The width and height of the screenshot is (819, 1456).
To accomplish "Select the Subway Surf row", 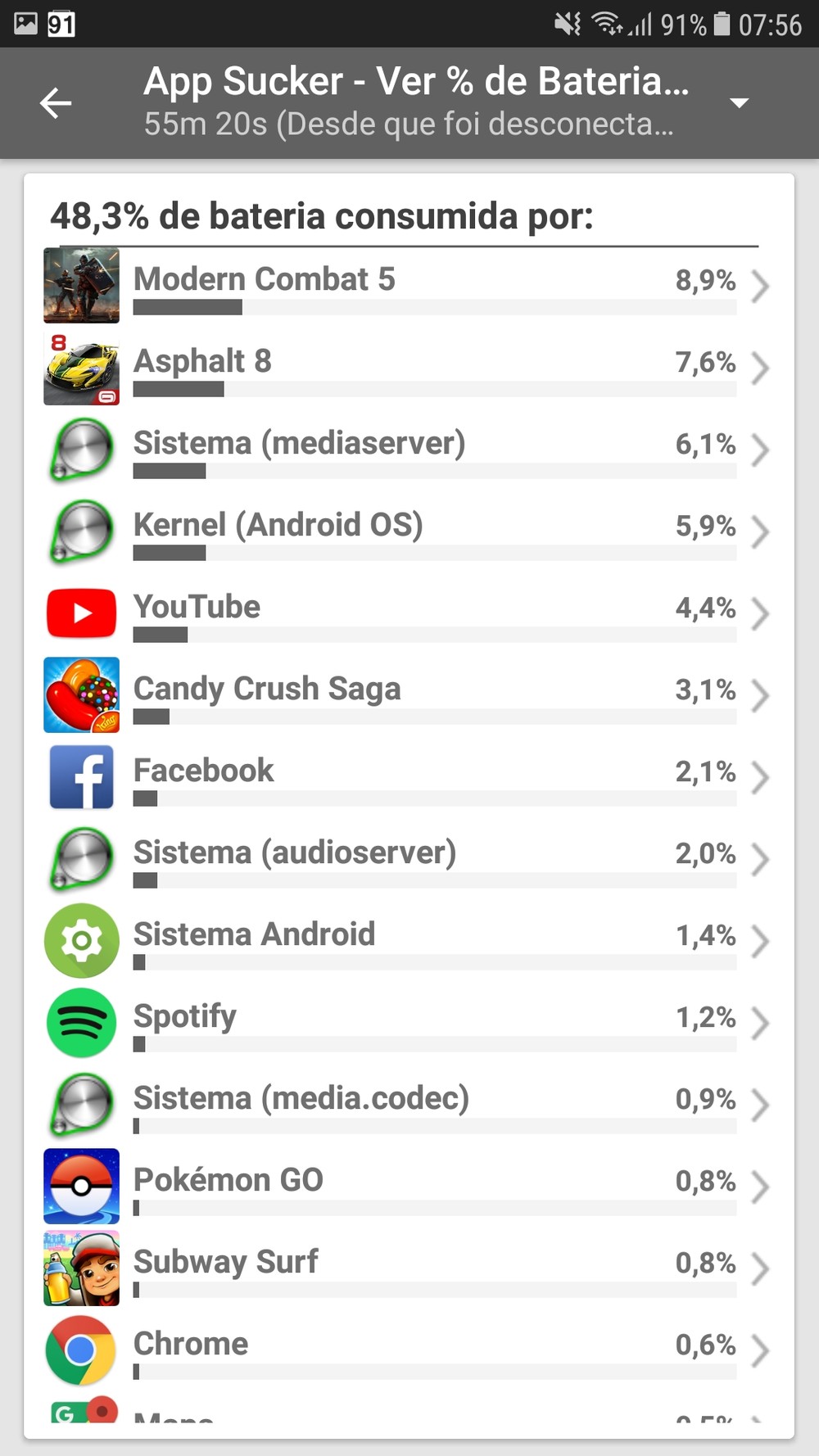I will [408, 1268].
